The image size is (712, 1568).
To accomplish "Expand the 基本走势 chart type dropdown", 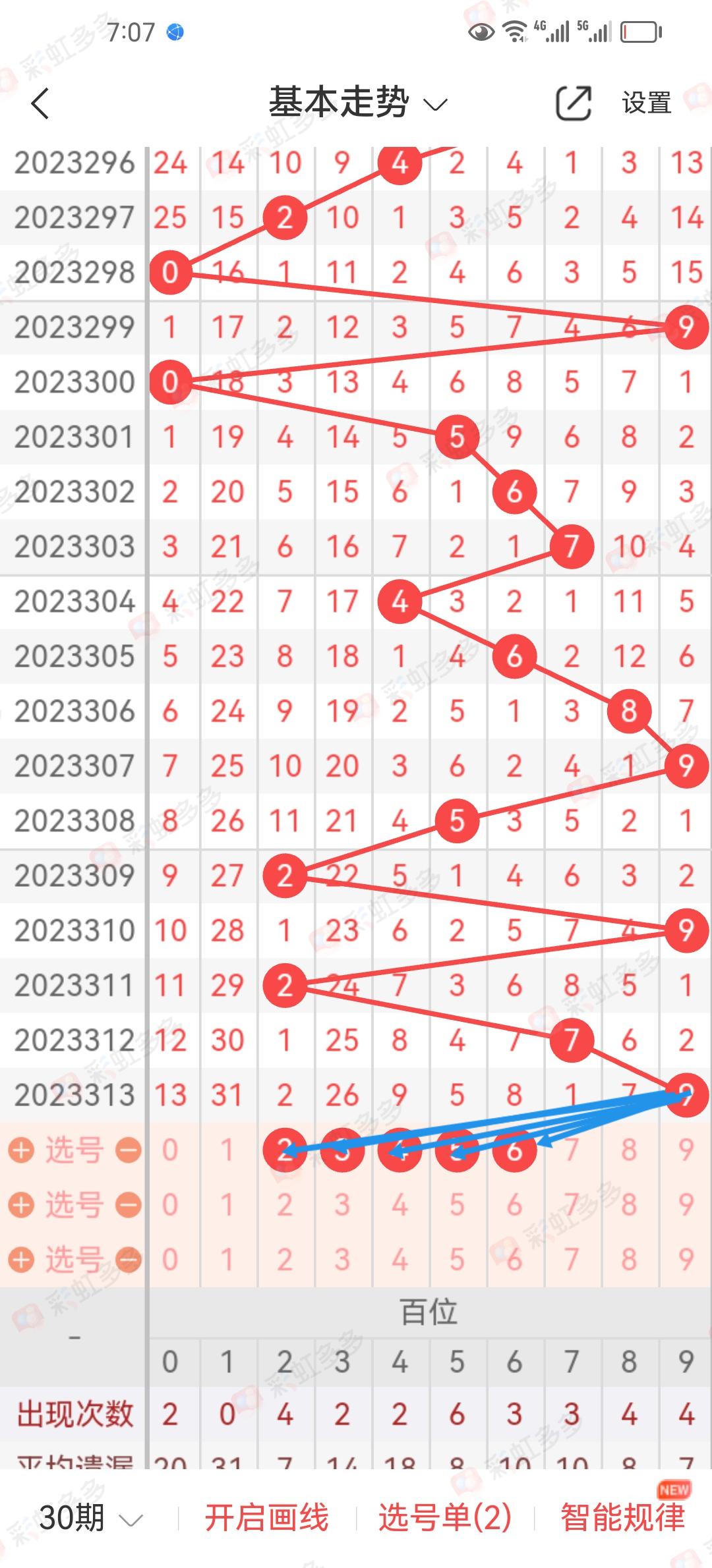I will click(358, 103).
